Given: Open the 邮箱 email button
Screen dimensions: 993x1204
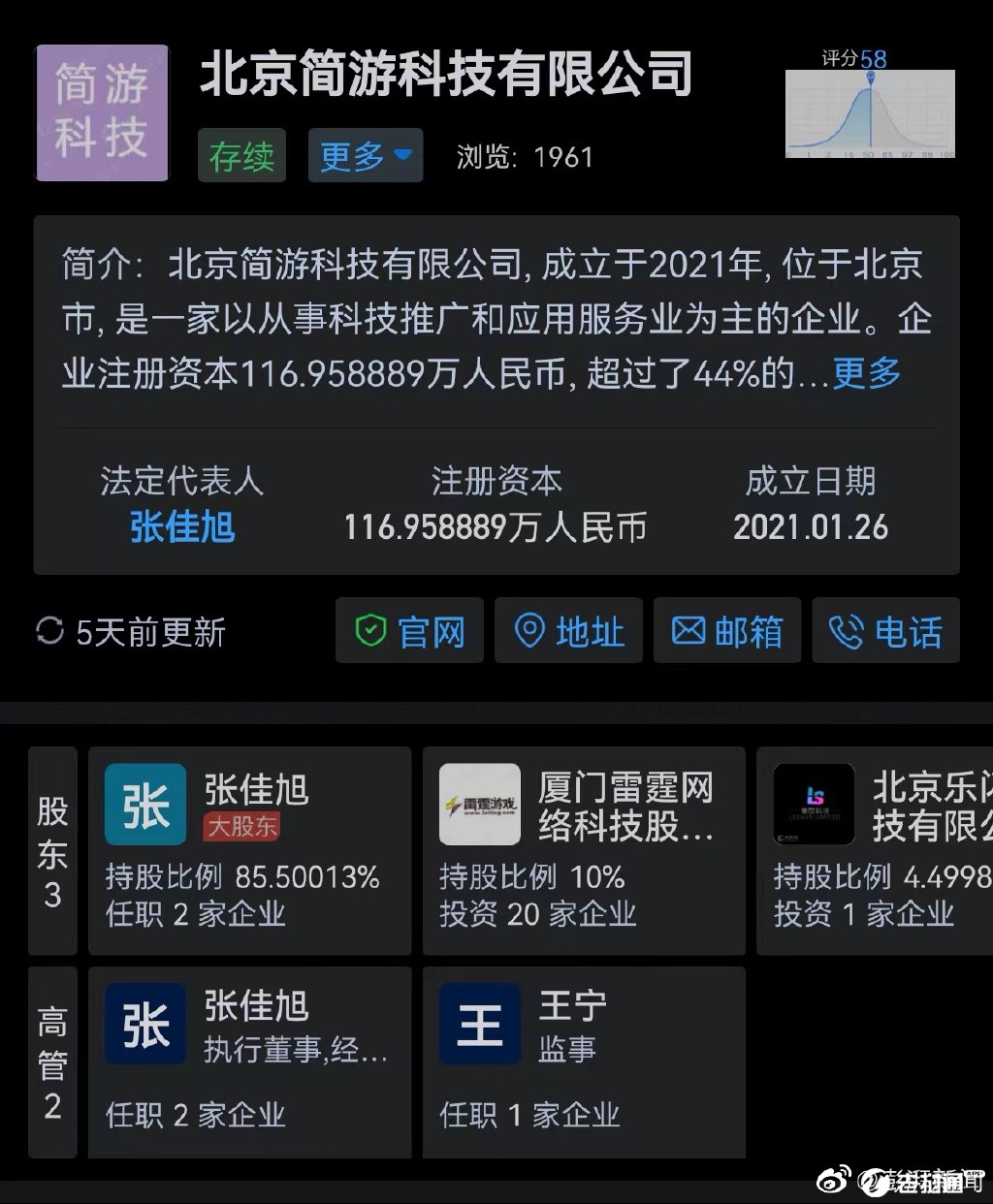Looking at the screenshot, I should tap(727, 631).
